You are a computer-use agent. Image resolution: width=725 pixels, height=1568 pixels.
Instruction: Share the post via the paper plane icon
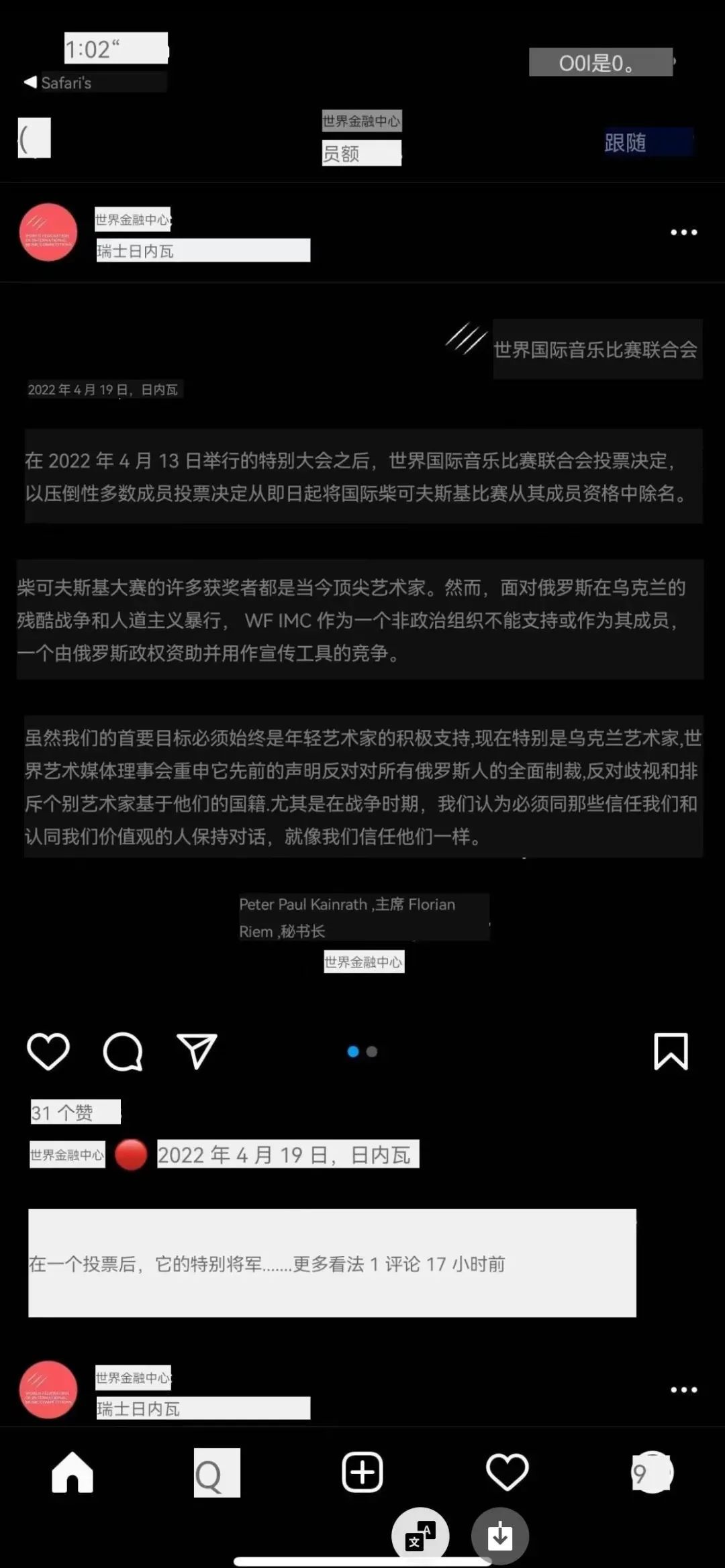click(197, 1051)
